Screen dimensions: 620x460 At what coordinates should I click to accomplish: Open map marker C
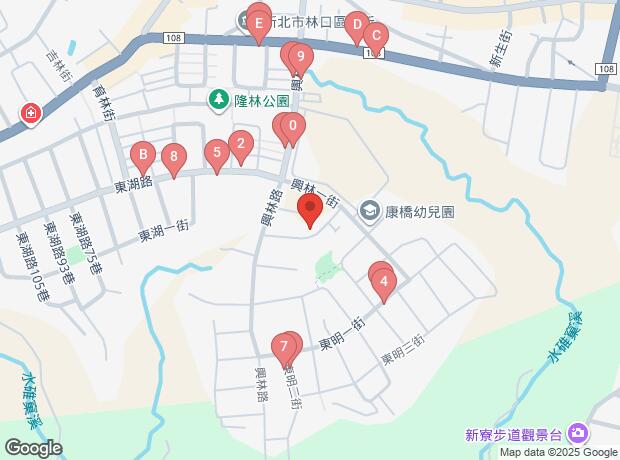click(375, 37)
